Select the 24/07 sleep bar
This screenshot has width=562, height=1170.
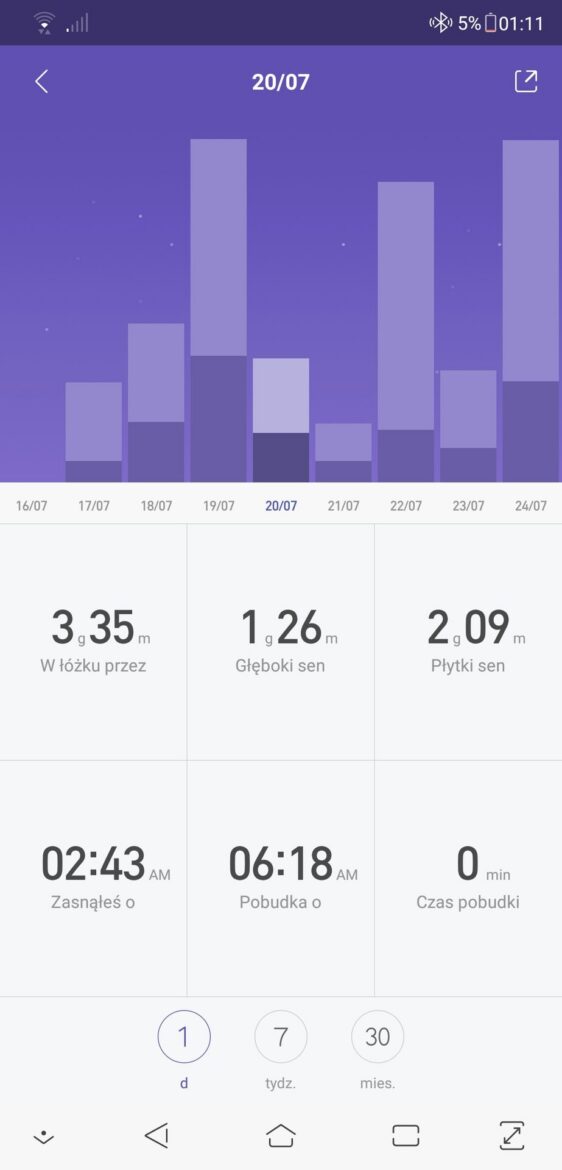[531, 311]
